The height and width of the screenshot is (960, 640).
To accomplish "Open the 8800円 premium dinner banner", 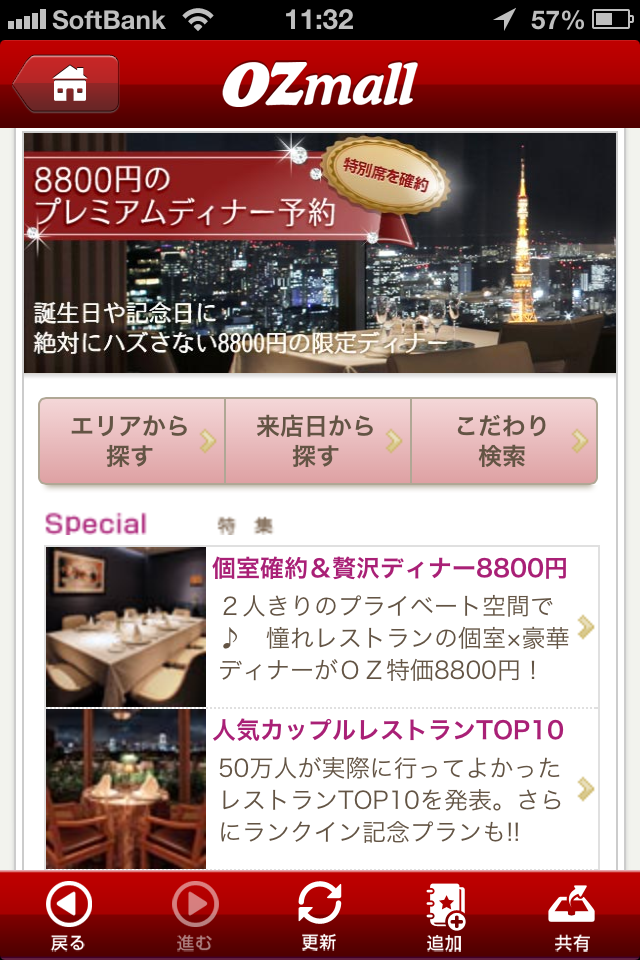I will click(320, 253).
